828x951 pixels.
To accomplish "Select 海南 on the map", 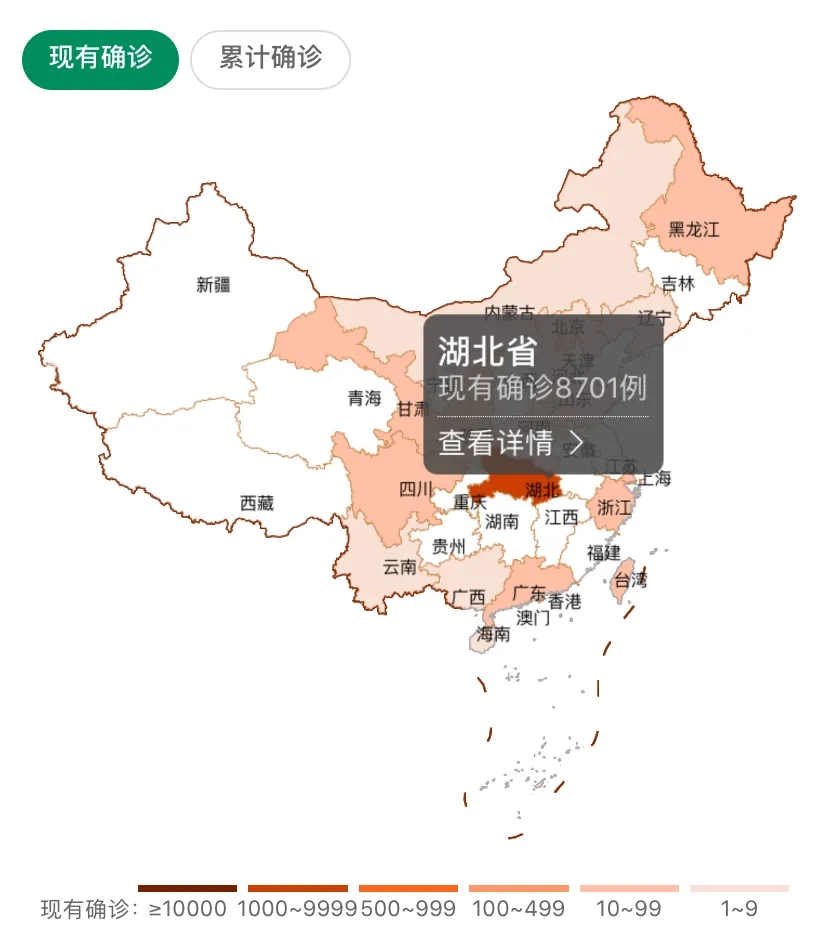I will [x=493, y=634].
